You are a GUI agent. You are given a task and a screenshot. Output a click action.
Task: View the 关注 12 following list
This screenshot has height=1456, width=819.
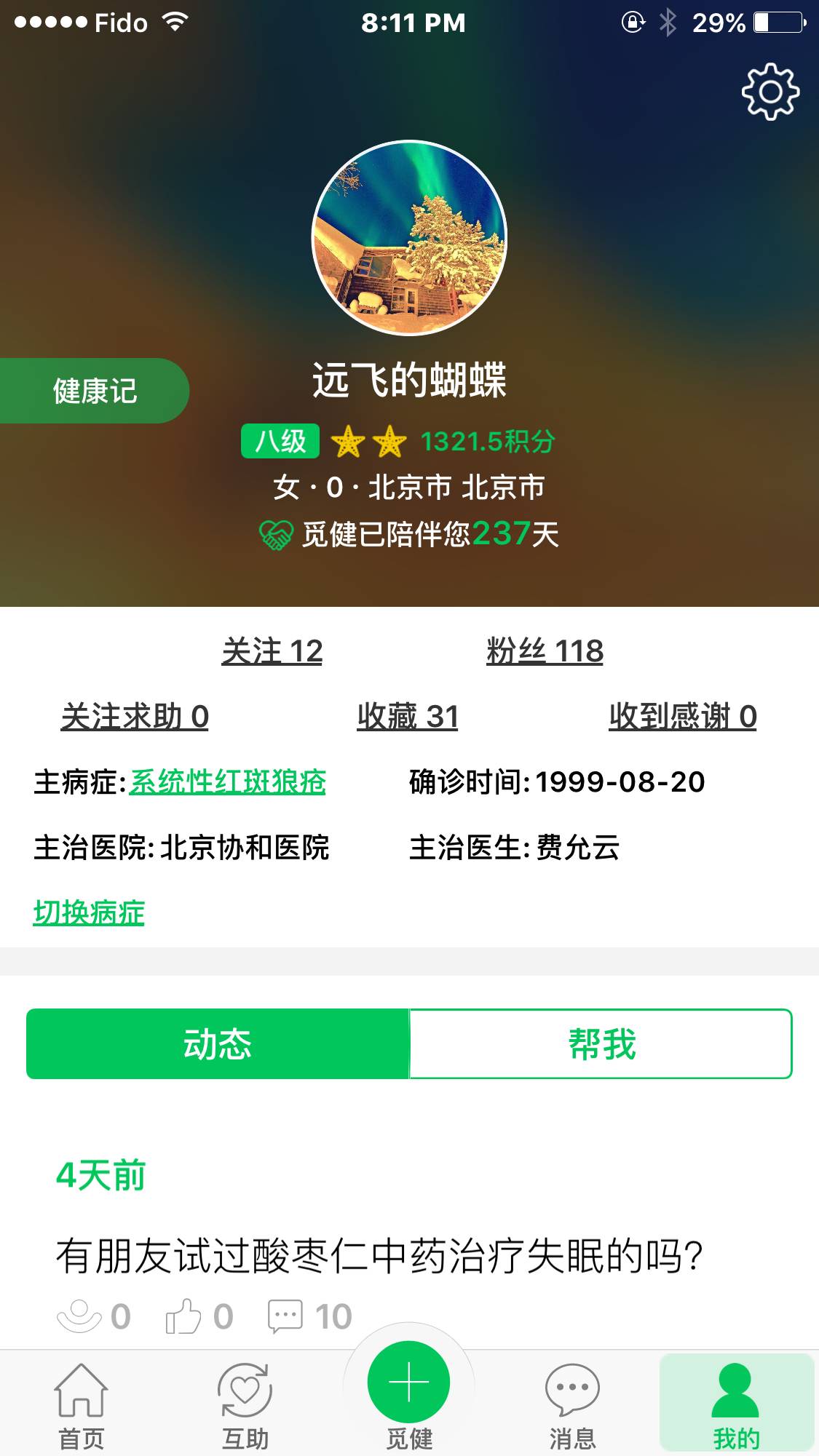272,651
